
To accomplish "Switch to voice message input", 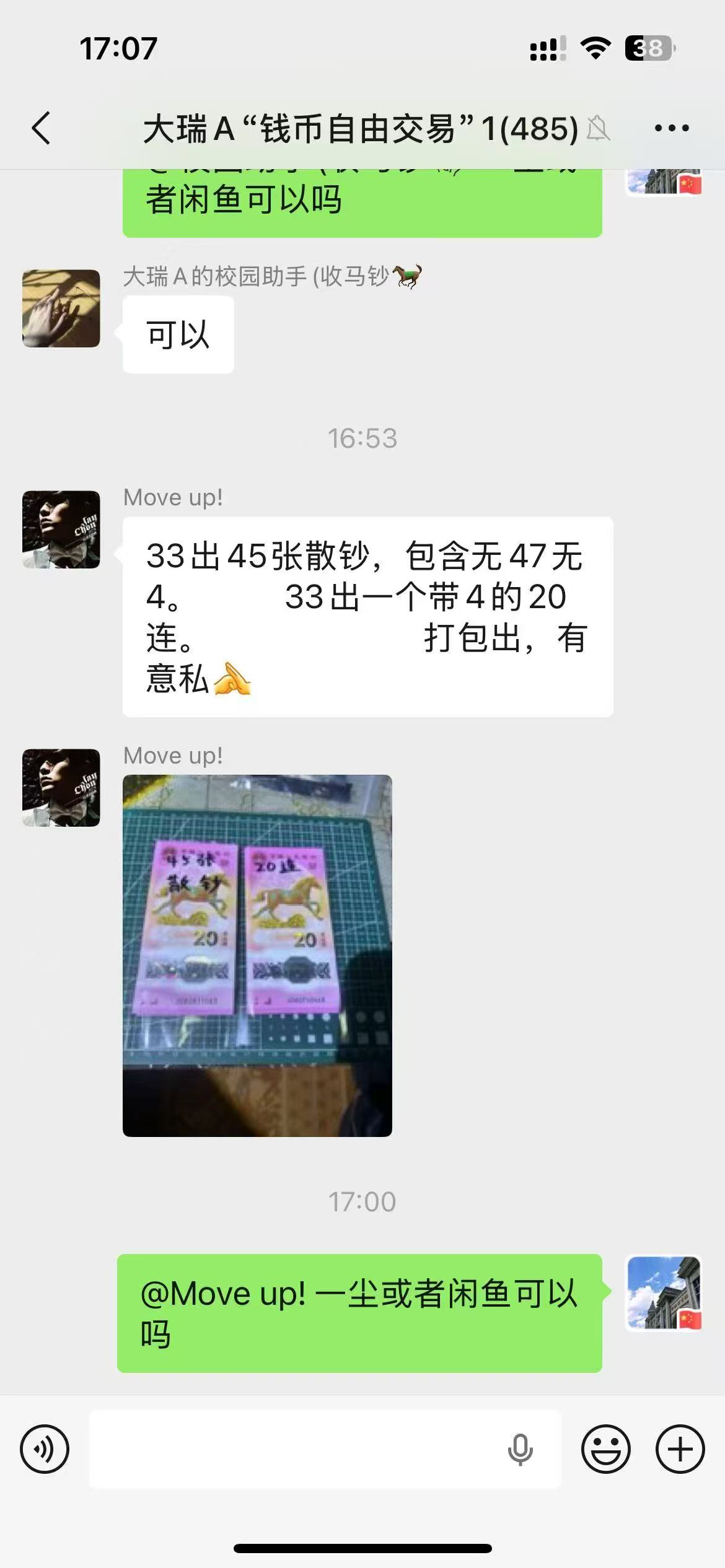I will coord(45,1449).
